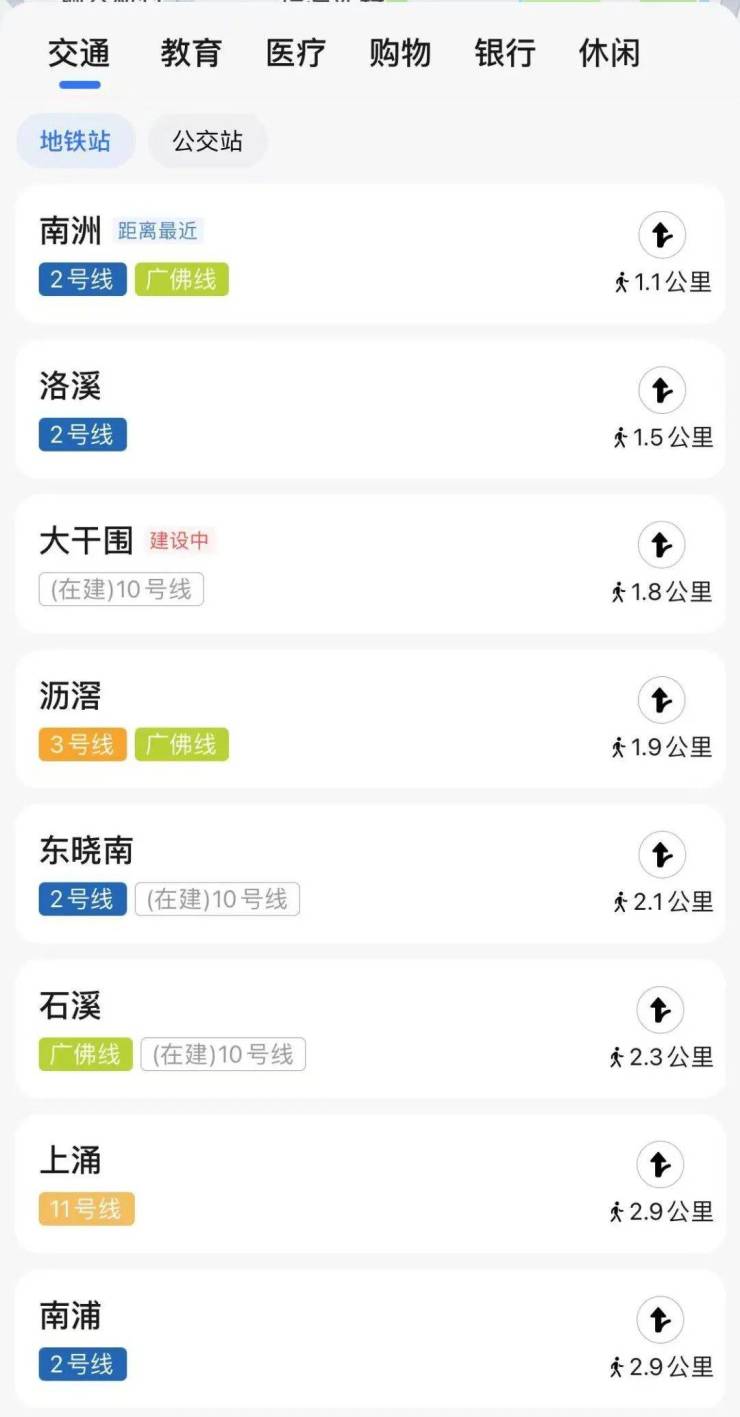
Task: Tap the navigation icon for 洛溪
Action: coord(662,391)
